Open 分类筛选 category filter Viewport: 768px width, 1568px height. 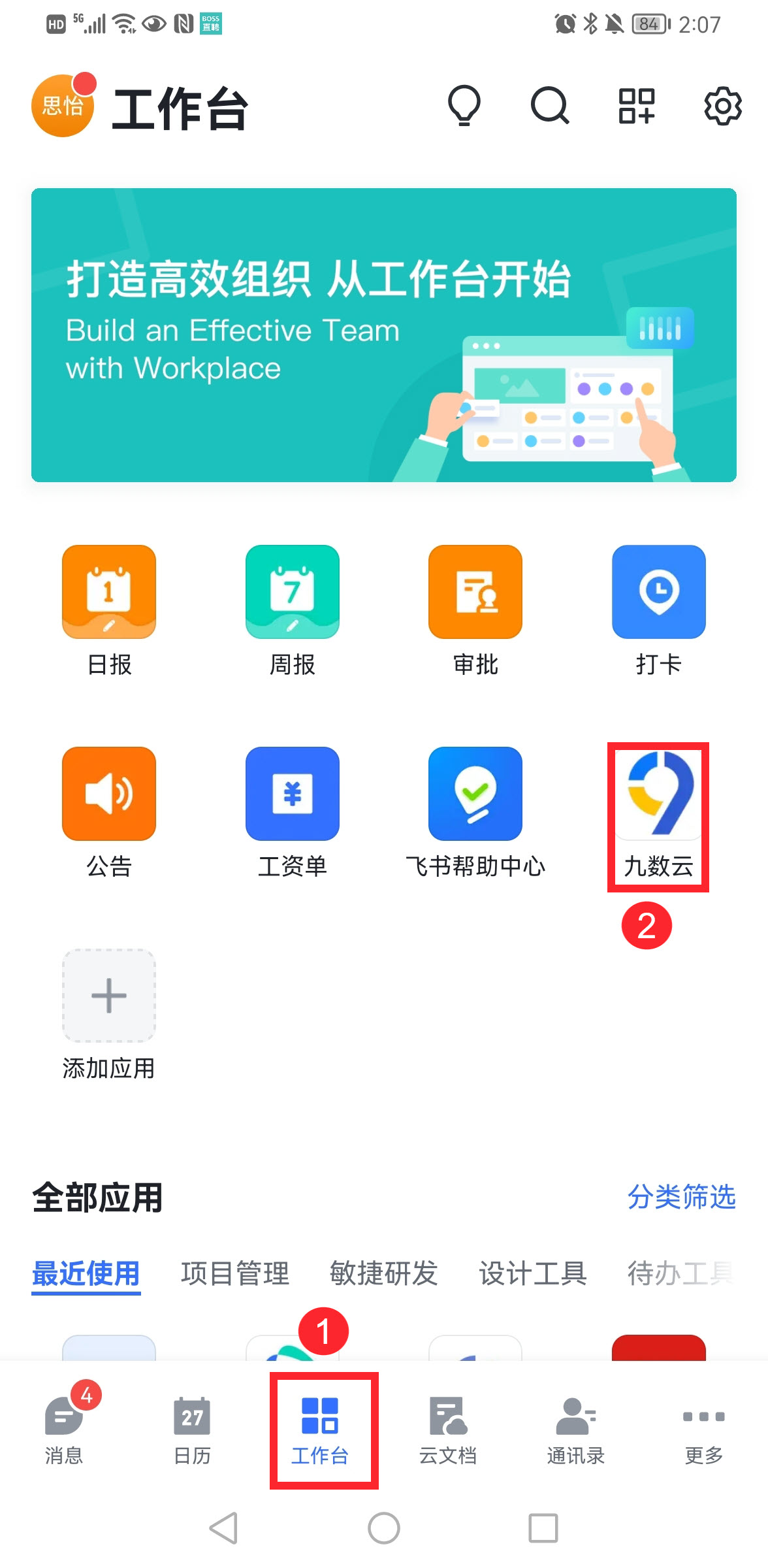pos(681,1197)
